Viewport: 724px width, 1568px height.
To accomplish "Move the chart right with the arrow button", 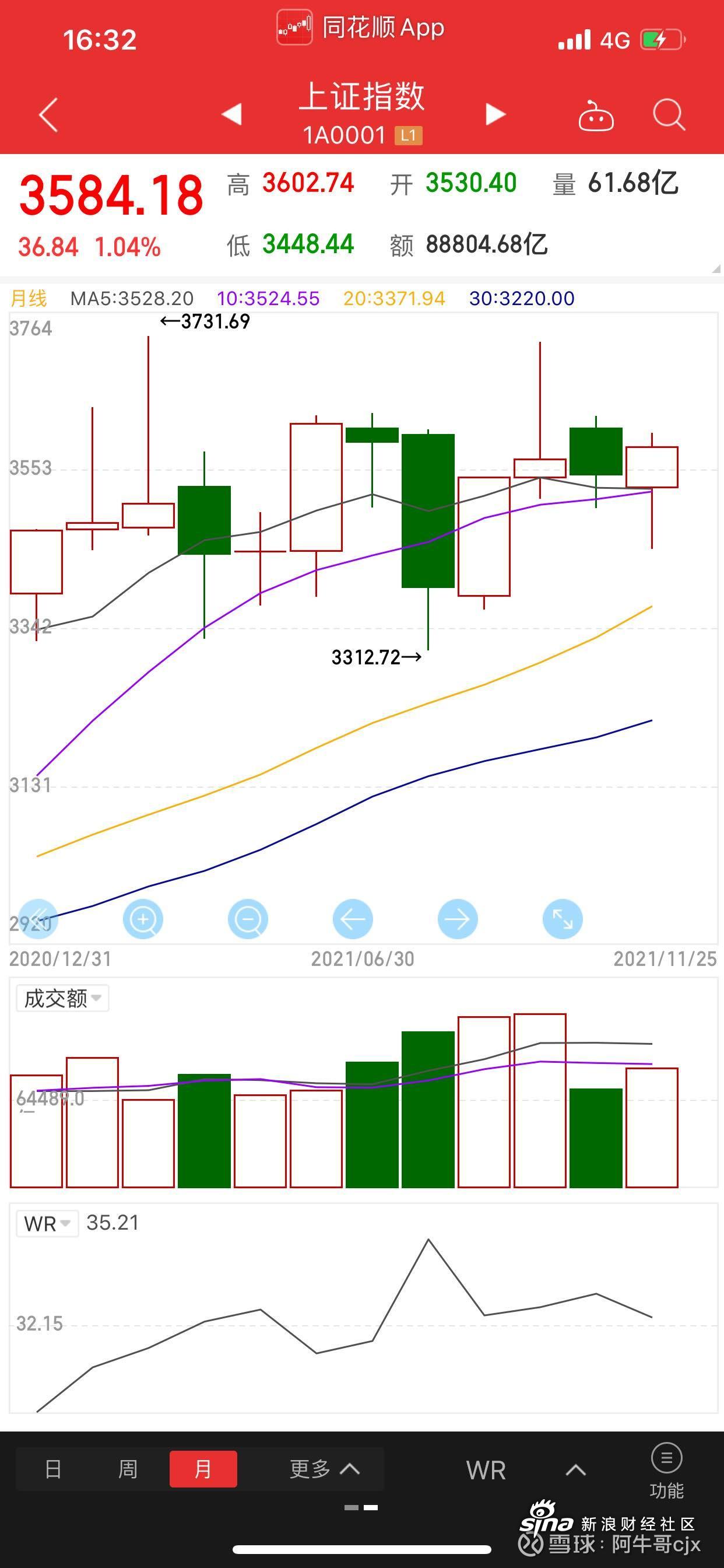I will [458, 919].
